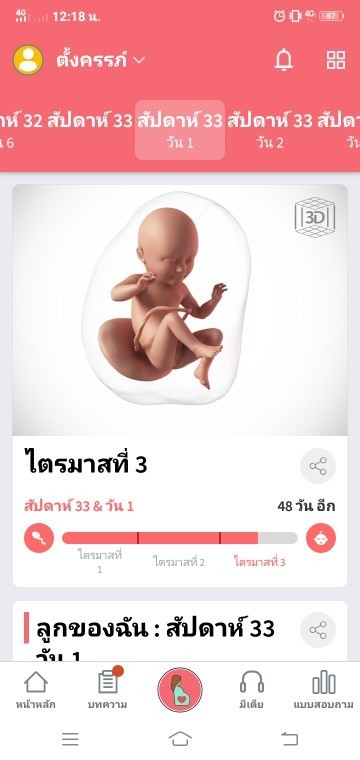The width and height of the screenshot is (360, 760).
Task: Go back with the system back button
Action: 289,739
